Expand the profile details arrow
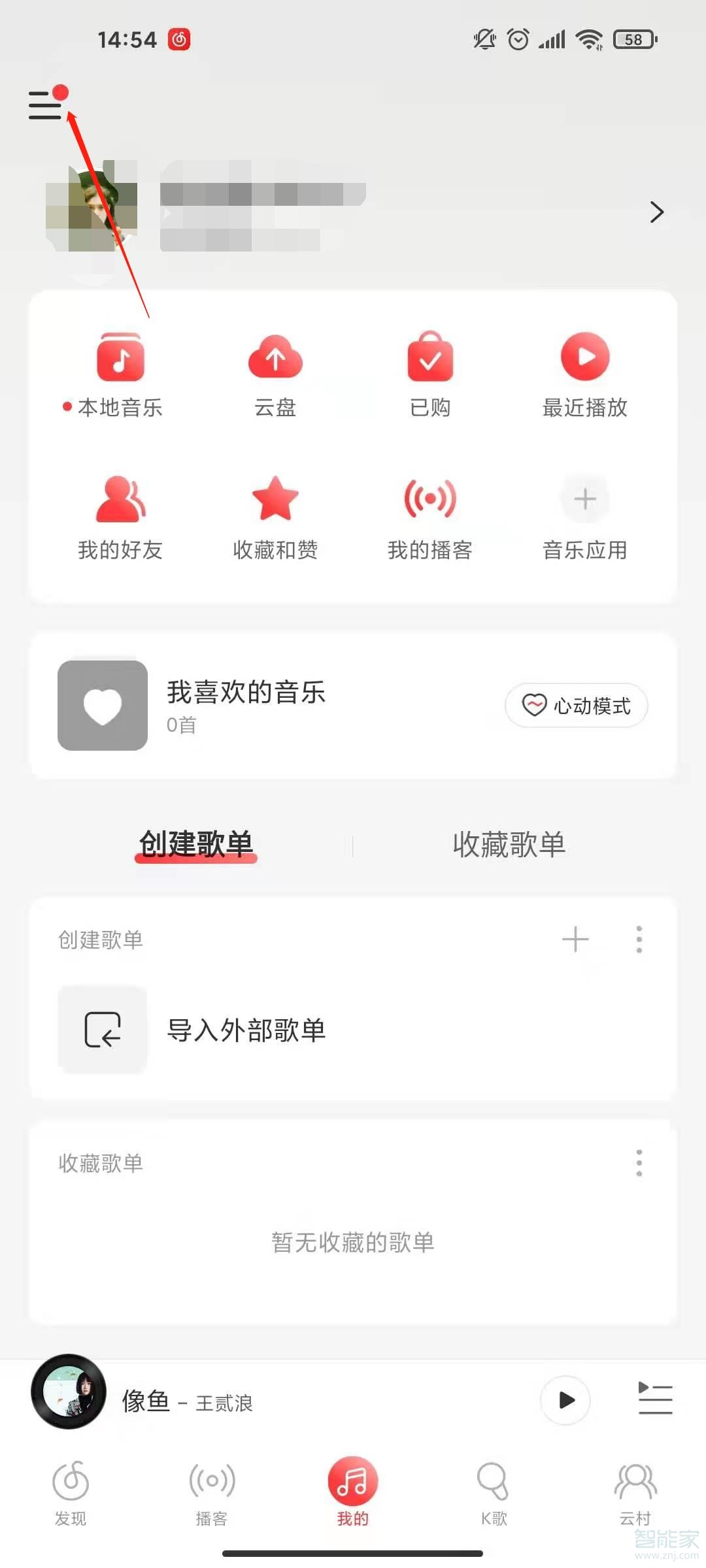This screenshot has height=1568, width=706. [x=656, y=212]
